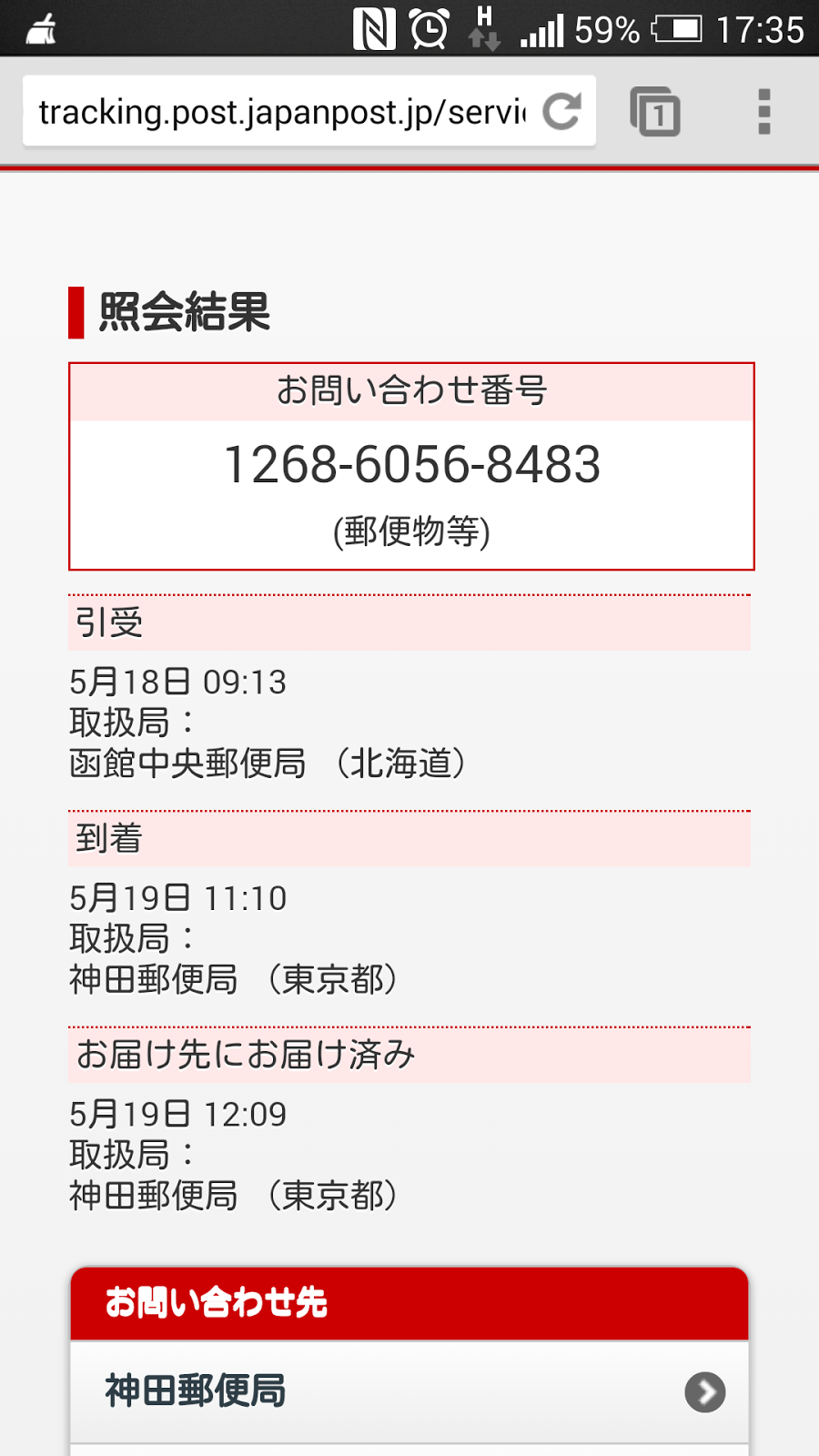Screen dimensions: 819x1456
Task: Open the browser tab switcher
Action: (655, 112)
